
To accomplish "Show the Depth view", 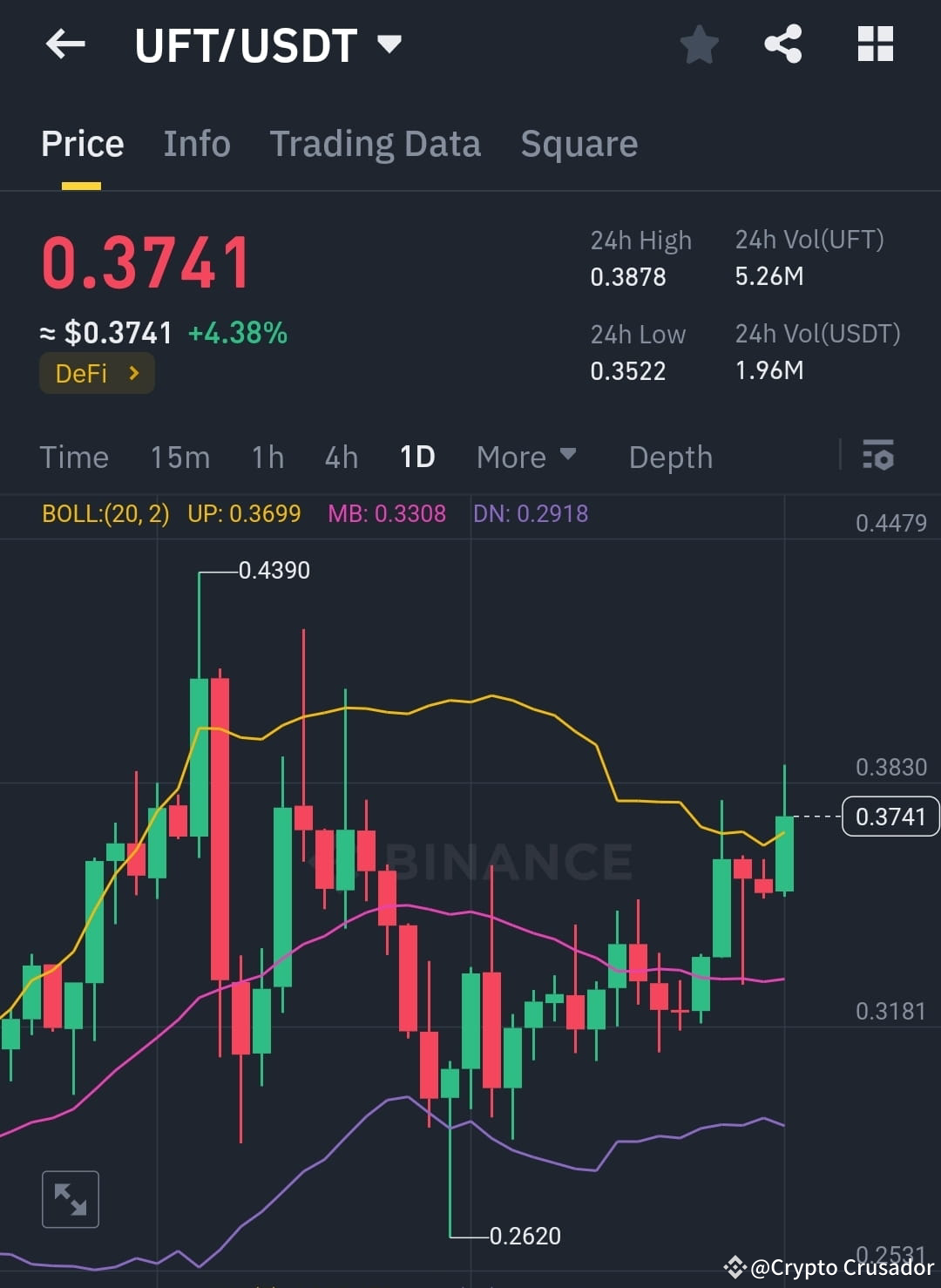I will (669, 456).
